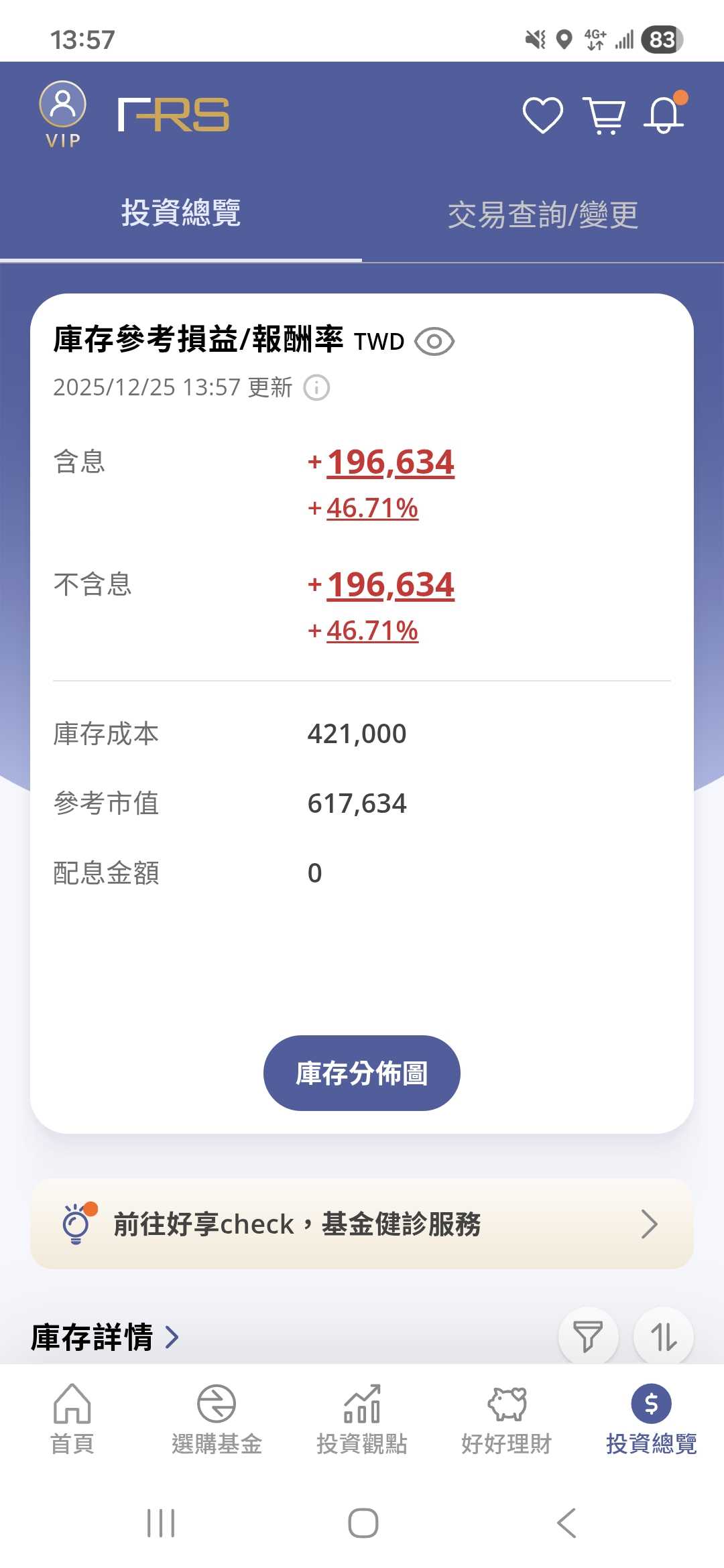724x1568 pixels.
Task: Tap the info icon beside update time
Action: tap(316, 387)
